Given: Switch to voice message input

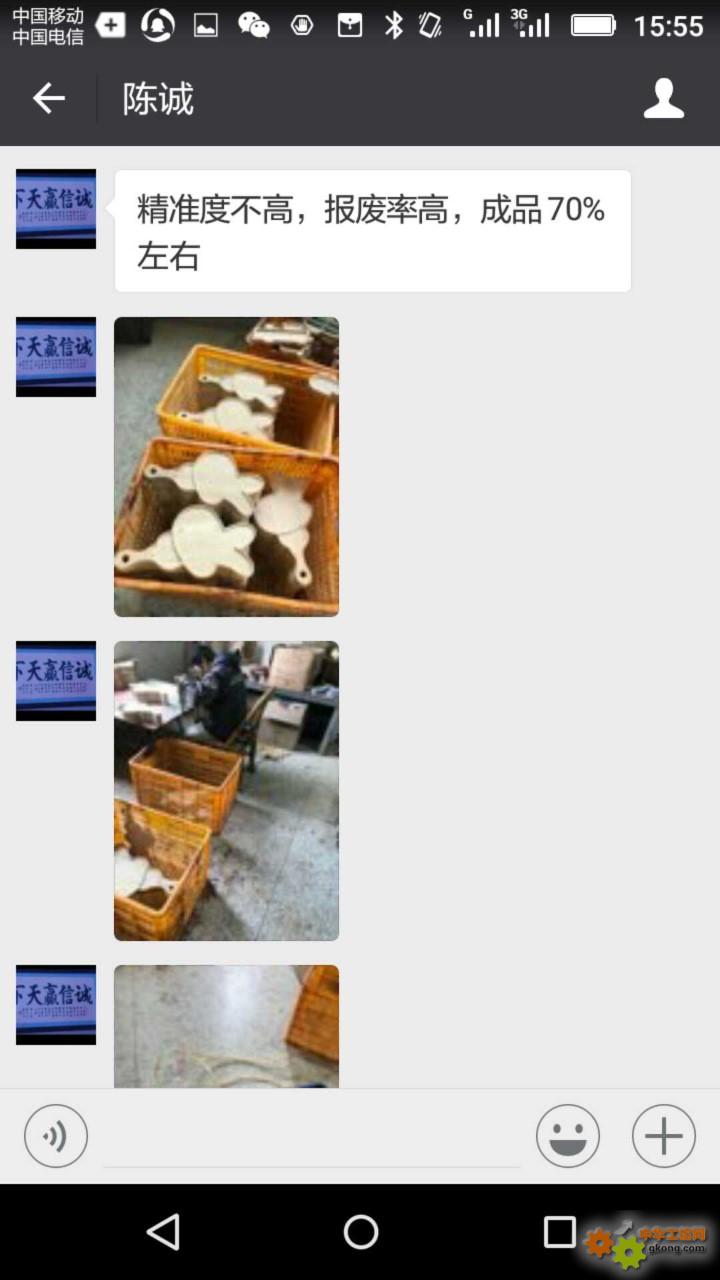Looking at the screenshot, I should (56, 1136).
